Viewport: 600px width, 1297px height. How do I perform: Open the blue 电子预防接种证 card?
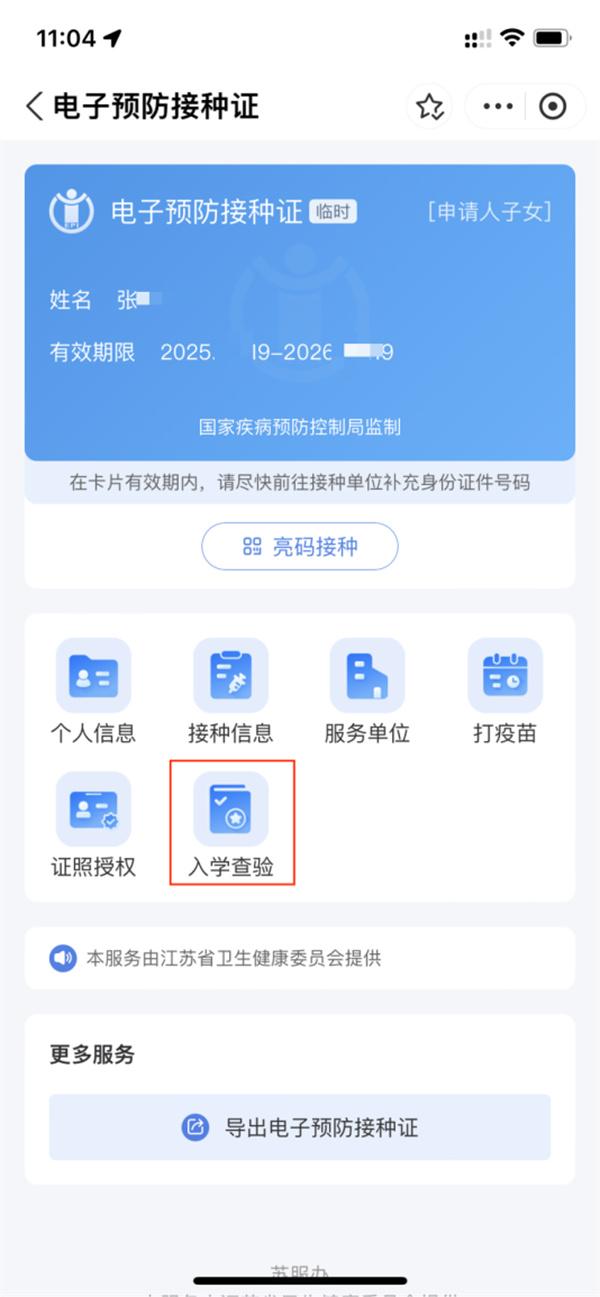tap(300, 312)
